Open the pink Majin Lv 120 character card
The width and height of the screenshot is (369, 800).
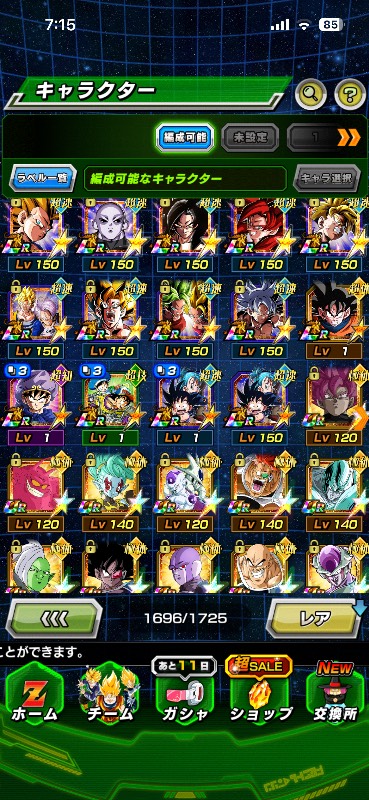click(x=36, y=495)
